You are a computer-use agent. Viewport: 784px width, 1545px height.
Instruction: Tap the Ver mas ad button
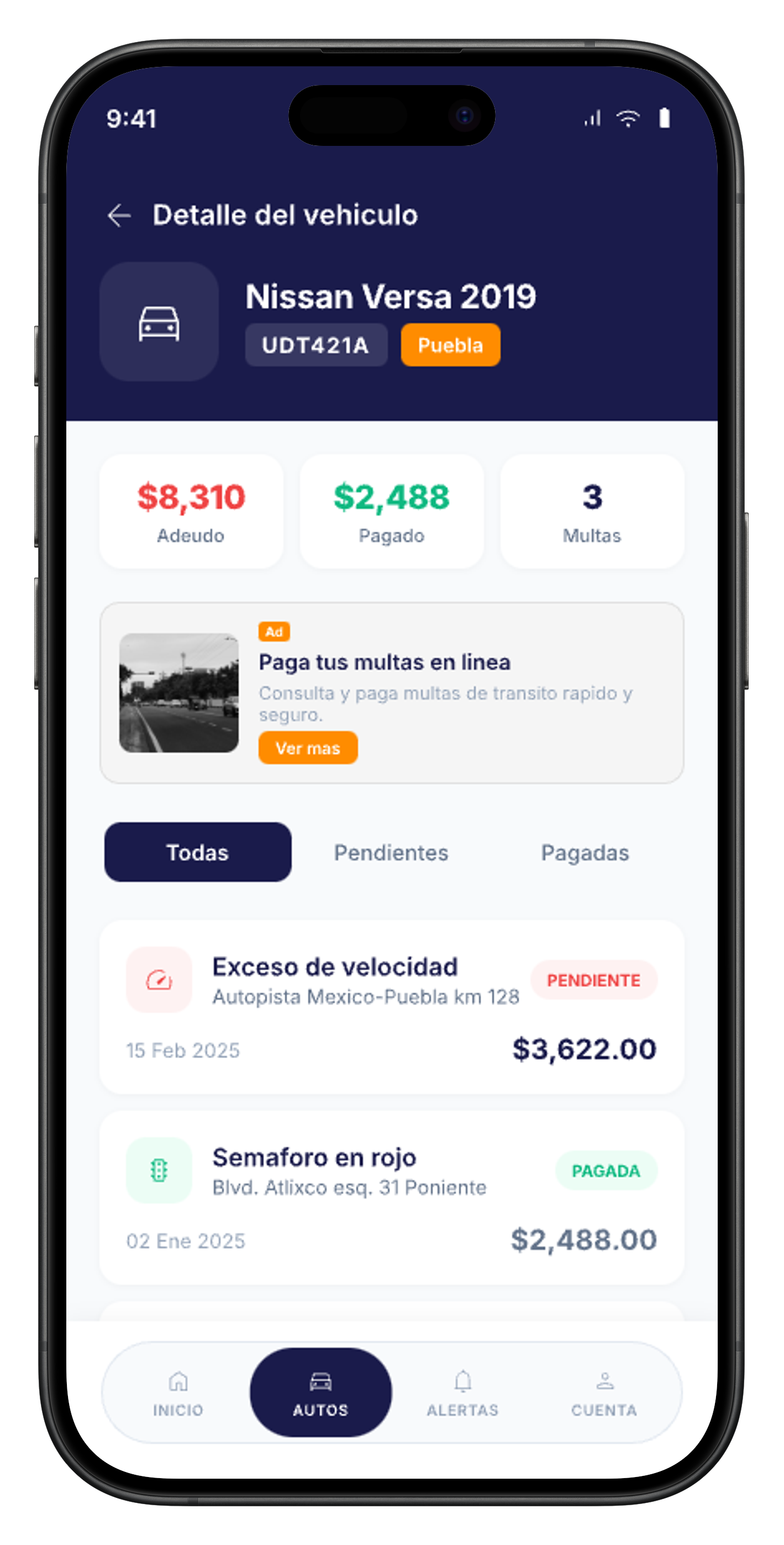point(308,748)
